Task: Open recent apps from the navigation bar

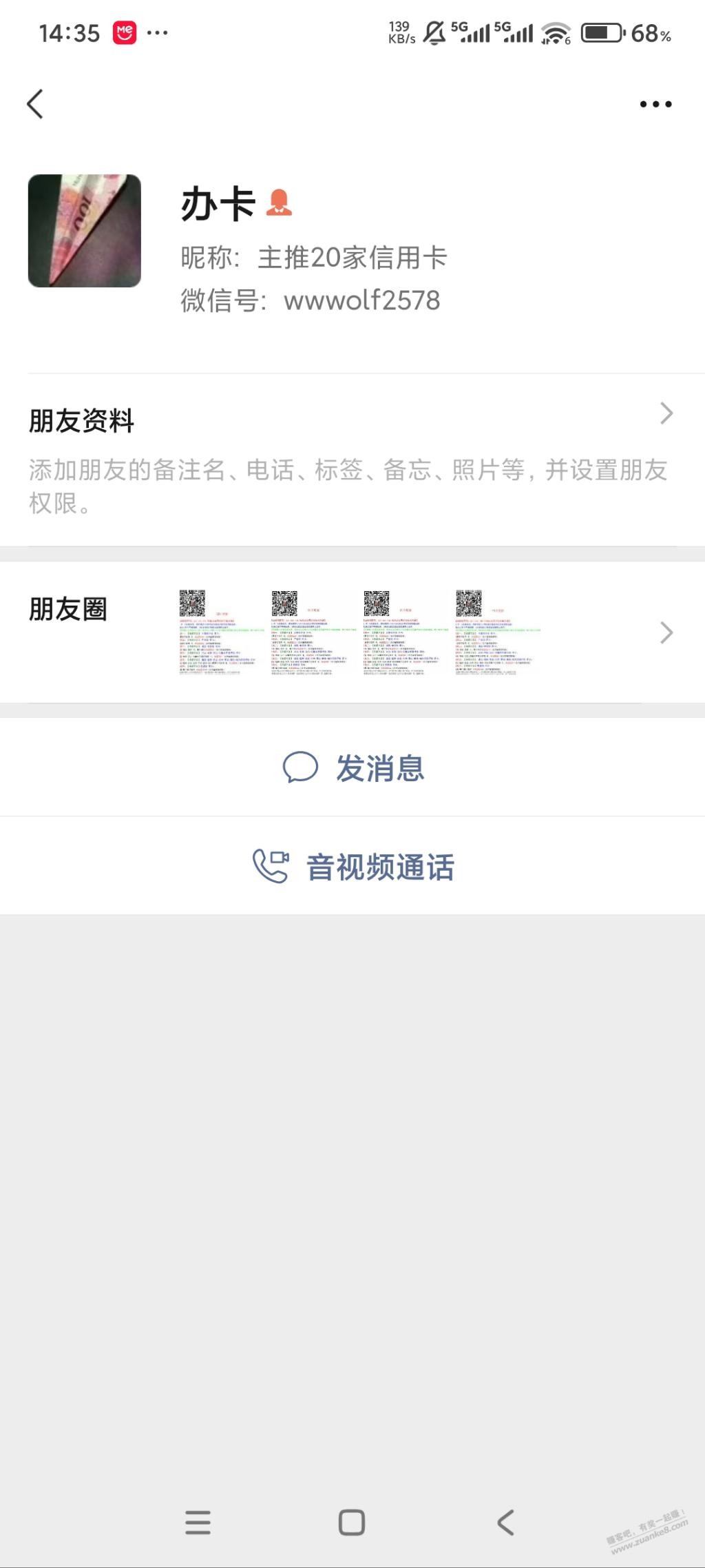Action: pyautogui.click(x=198, y=1522)
